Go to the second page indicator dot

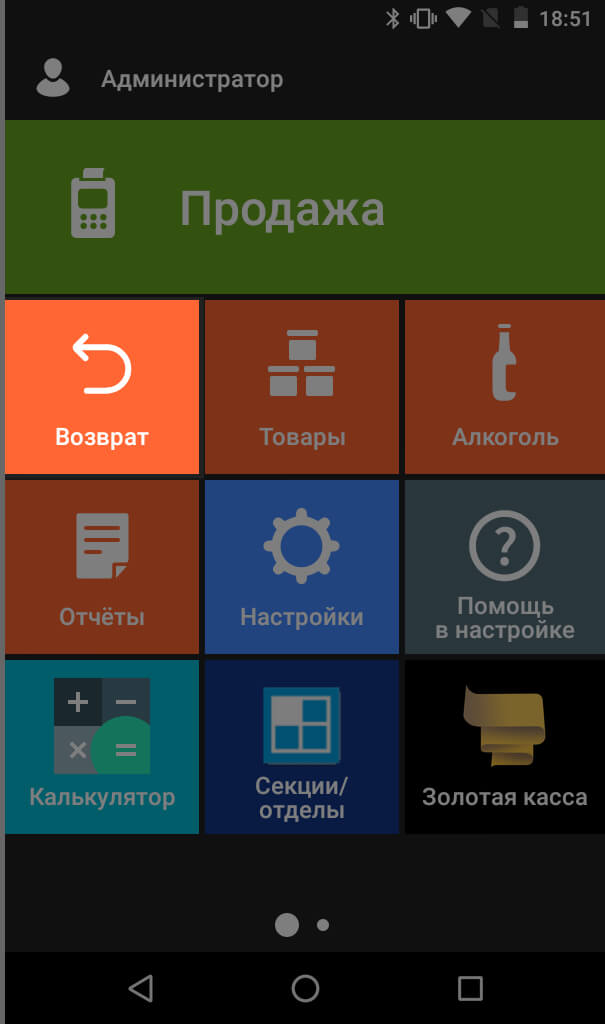pos(323,925)
